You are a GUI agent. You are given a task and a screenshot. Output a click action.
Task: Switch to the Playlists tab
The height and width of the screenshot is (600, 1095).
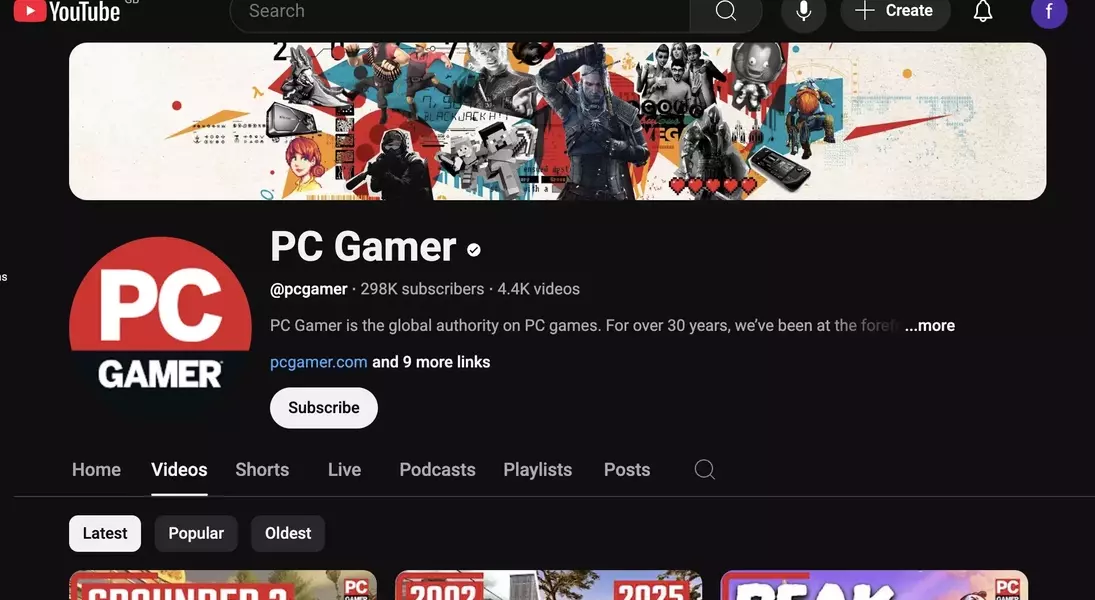[537, 470]
